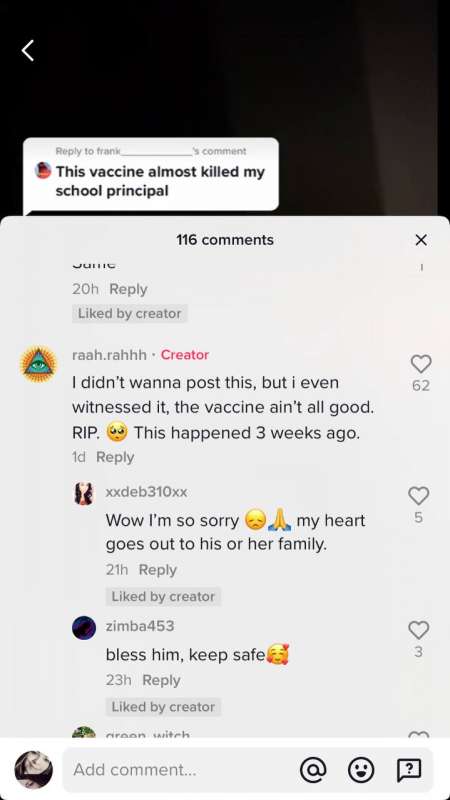450x800 pixels.
Task: Open the question box icon
Action: click(409, 769)
